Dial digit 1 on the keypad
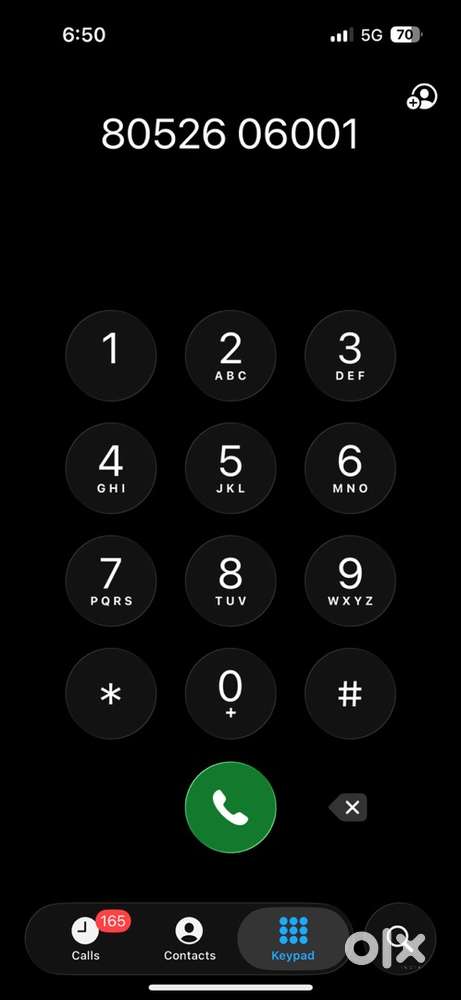The width and height of the screenshot is (461, 1000). (111, 355)
